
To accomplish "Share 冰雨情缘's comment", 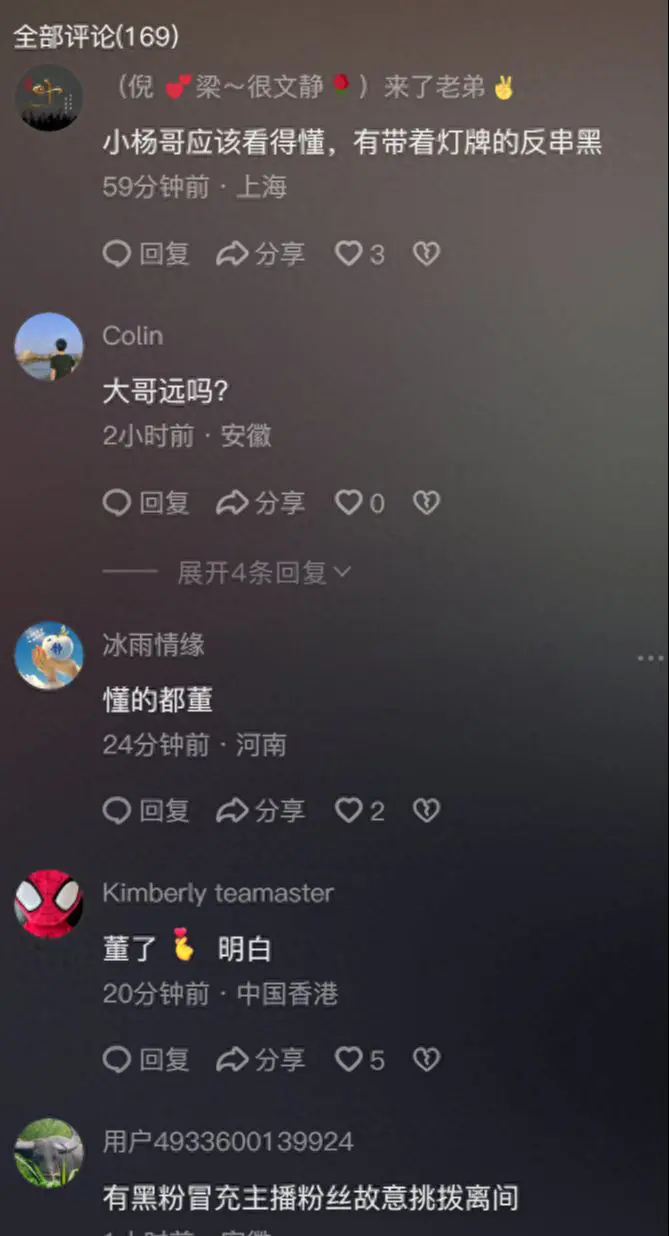I will coord(260,810).
